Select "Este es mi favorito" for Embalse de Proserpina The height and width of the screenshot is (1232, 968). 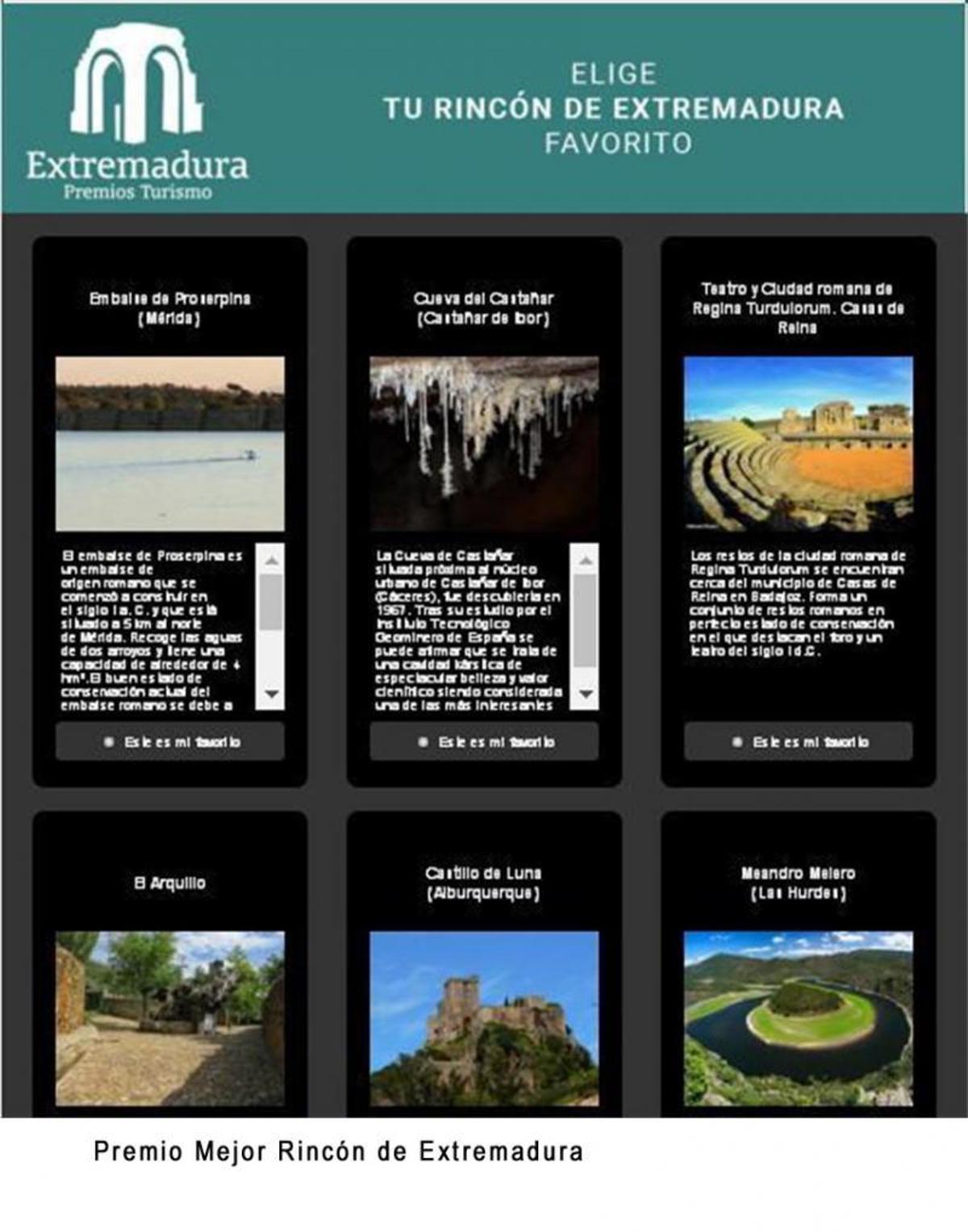pos(169,741)
